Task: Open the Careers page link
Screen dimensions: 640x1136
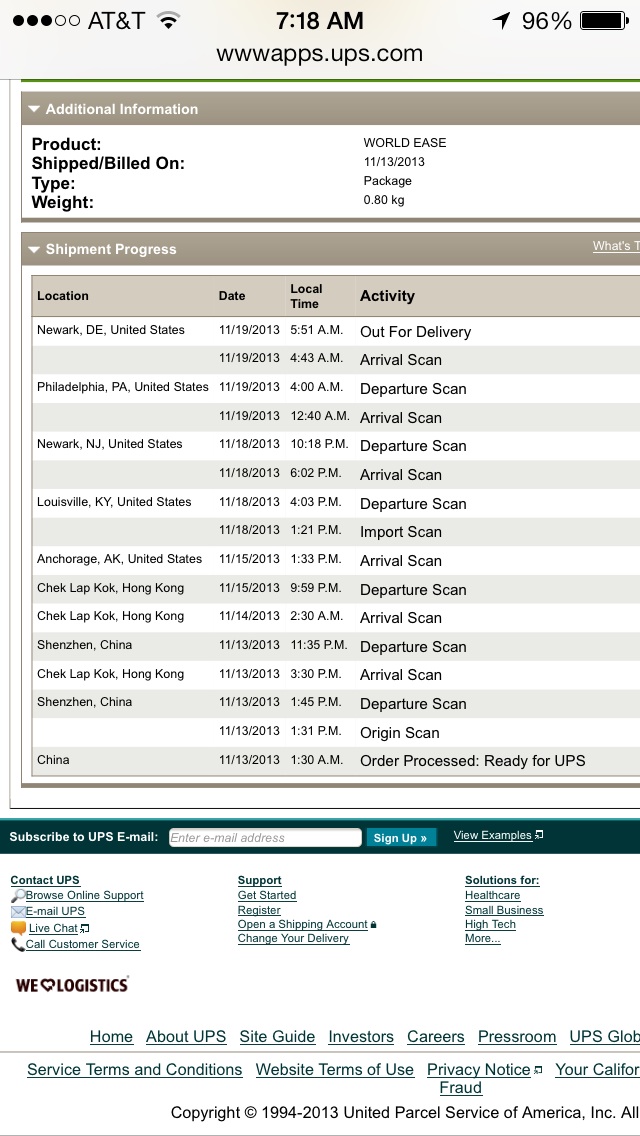Action: (x=436, y=1037)
